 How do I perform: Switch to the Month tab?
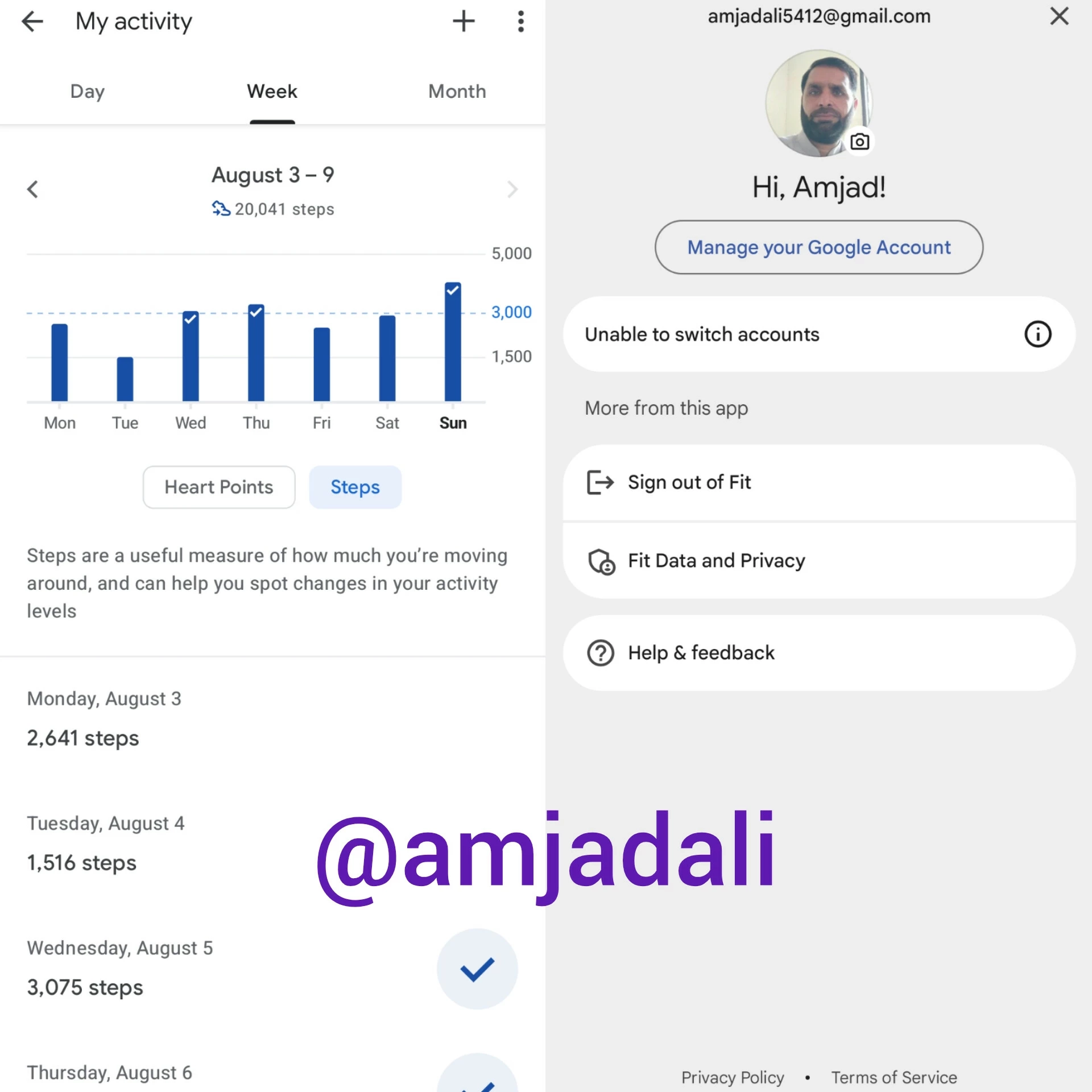pos(457,92)
